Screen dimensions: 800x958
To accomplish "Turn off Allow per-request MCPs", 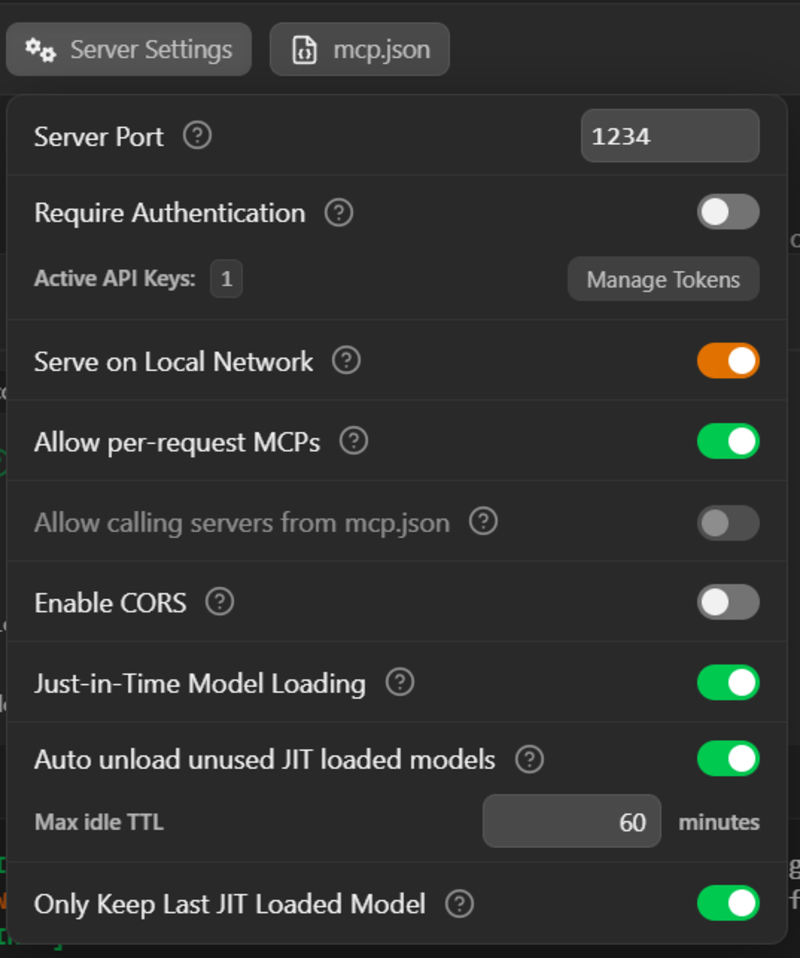I will 728,441.
